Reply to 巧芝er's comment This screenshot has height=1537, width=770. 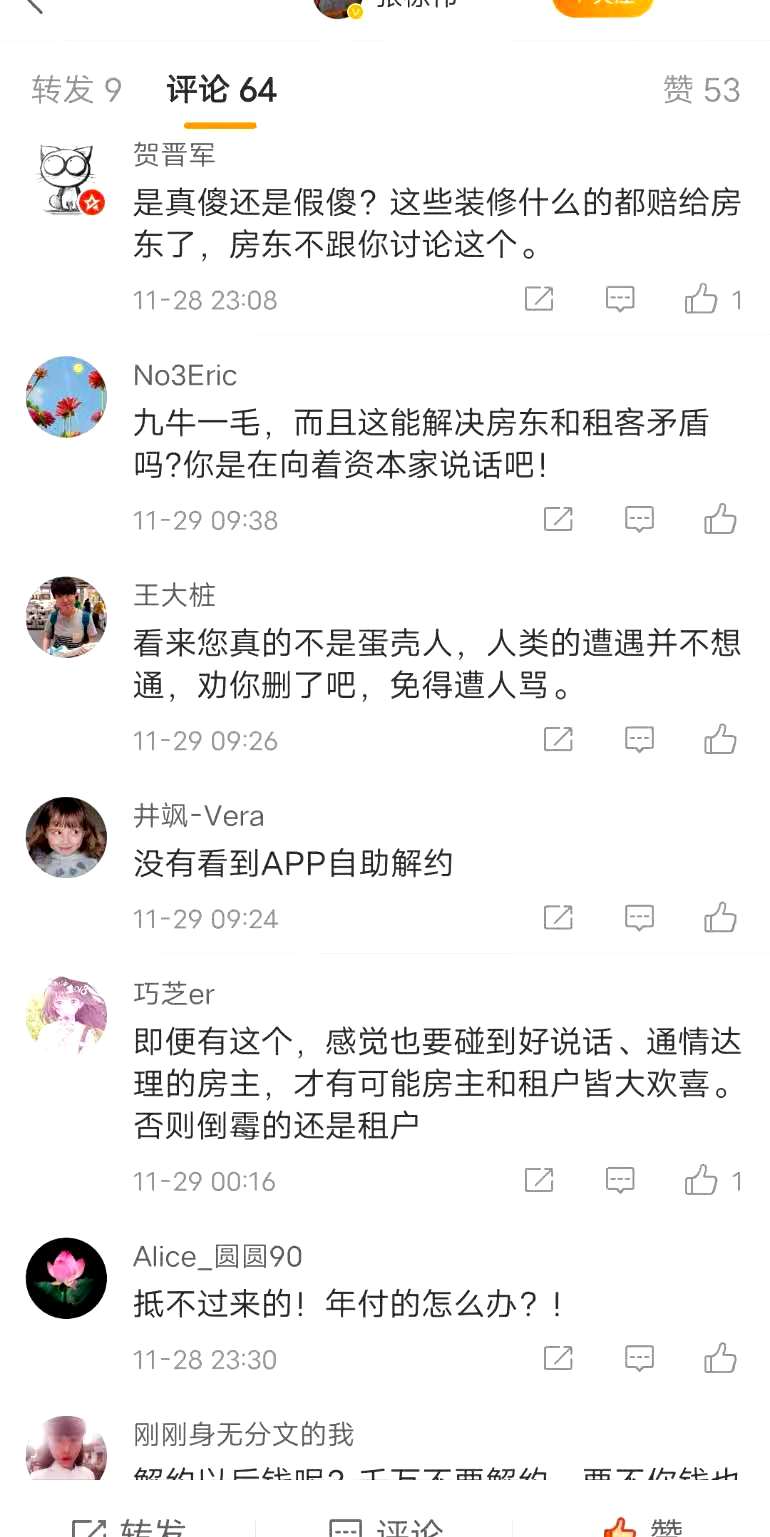click(x=620, y=1181)
